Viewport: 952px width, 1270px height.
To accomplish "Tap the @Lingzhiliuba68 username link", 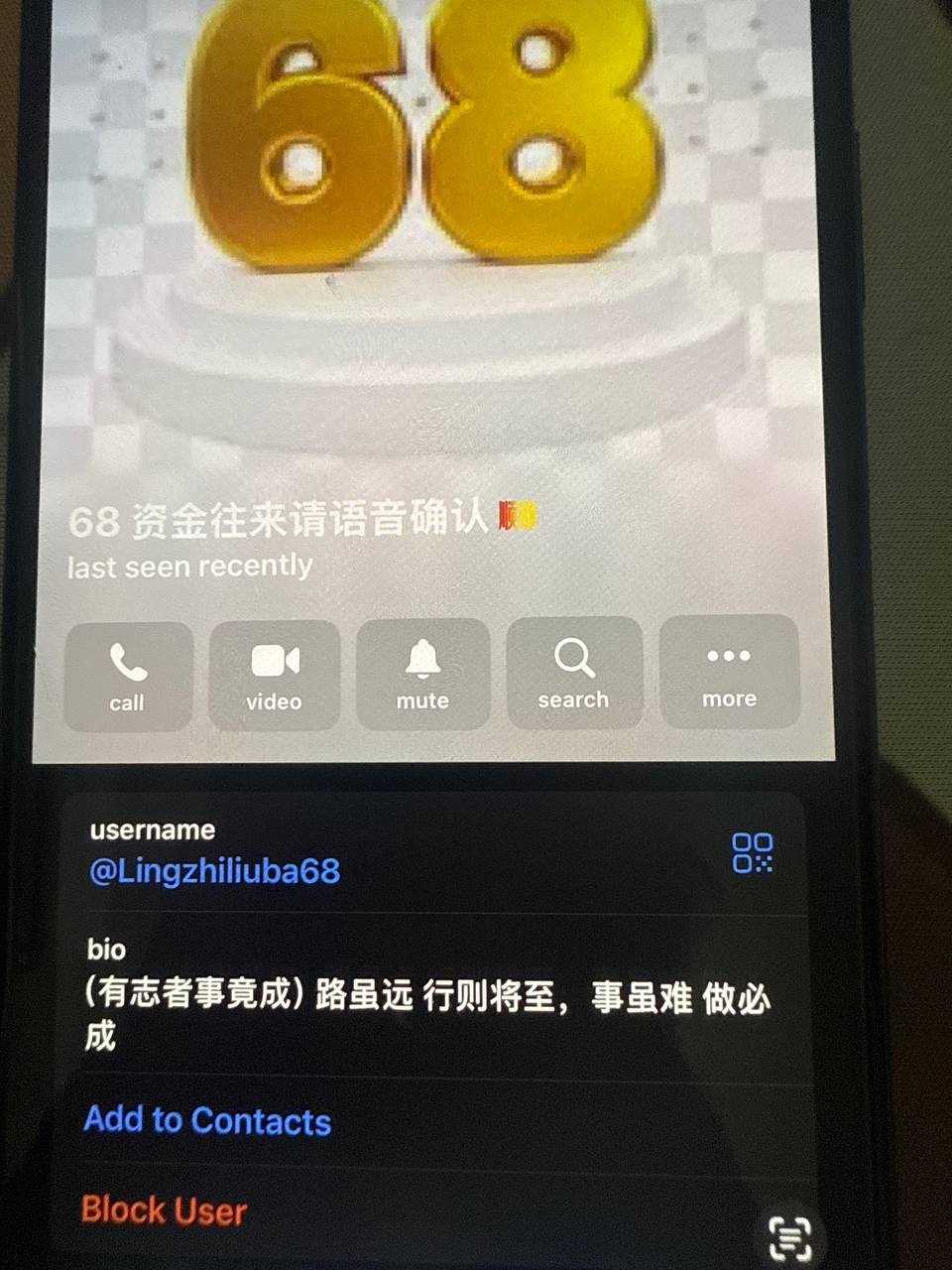I will pos(214,871).
